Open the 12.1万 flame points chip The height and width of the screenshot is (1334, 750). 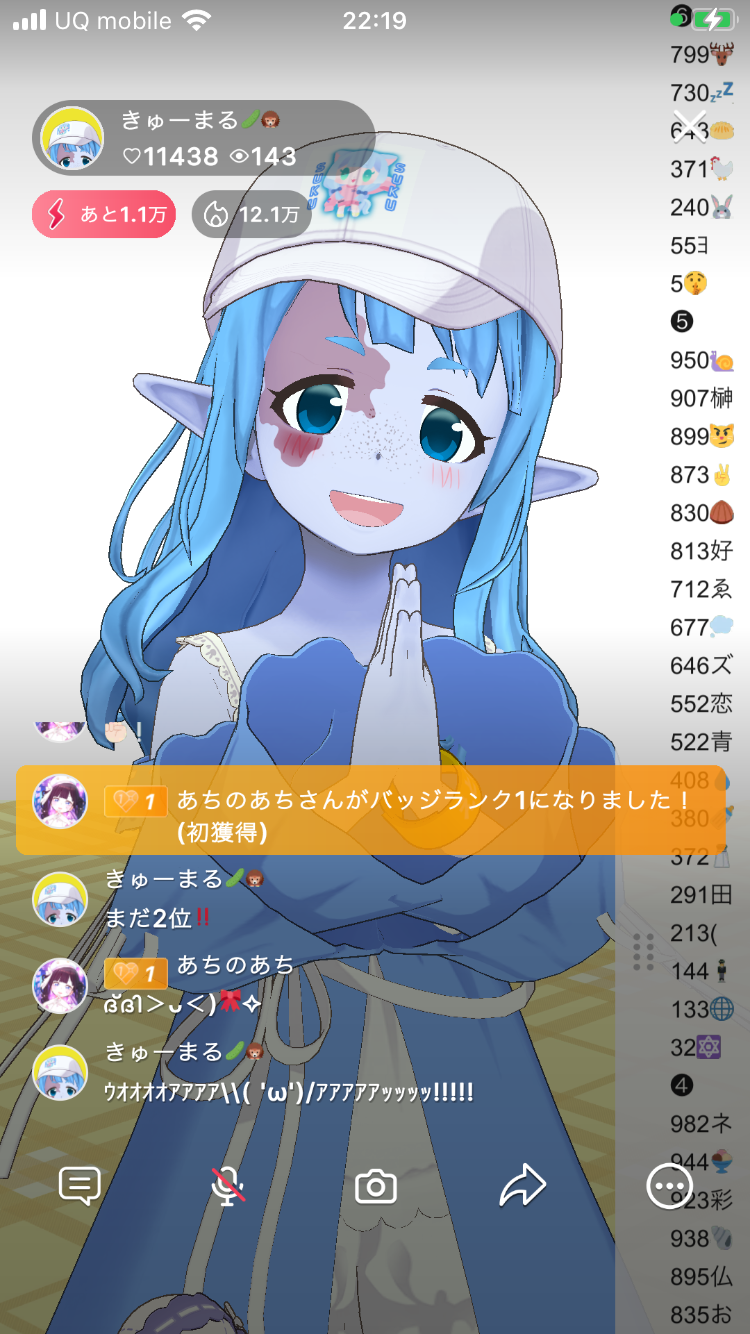tap(251, 214)
